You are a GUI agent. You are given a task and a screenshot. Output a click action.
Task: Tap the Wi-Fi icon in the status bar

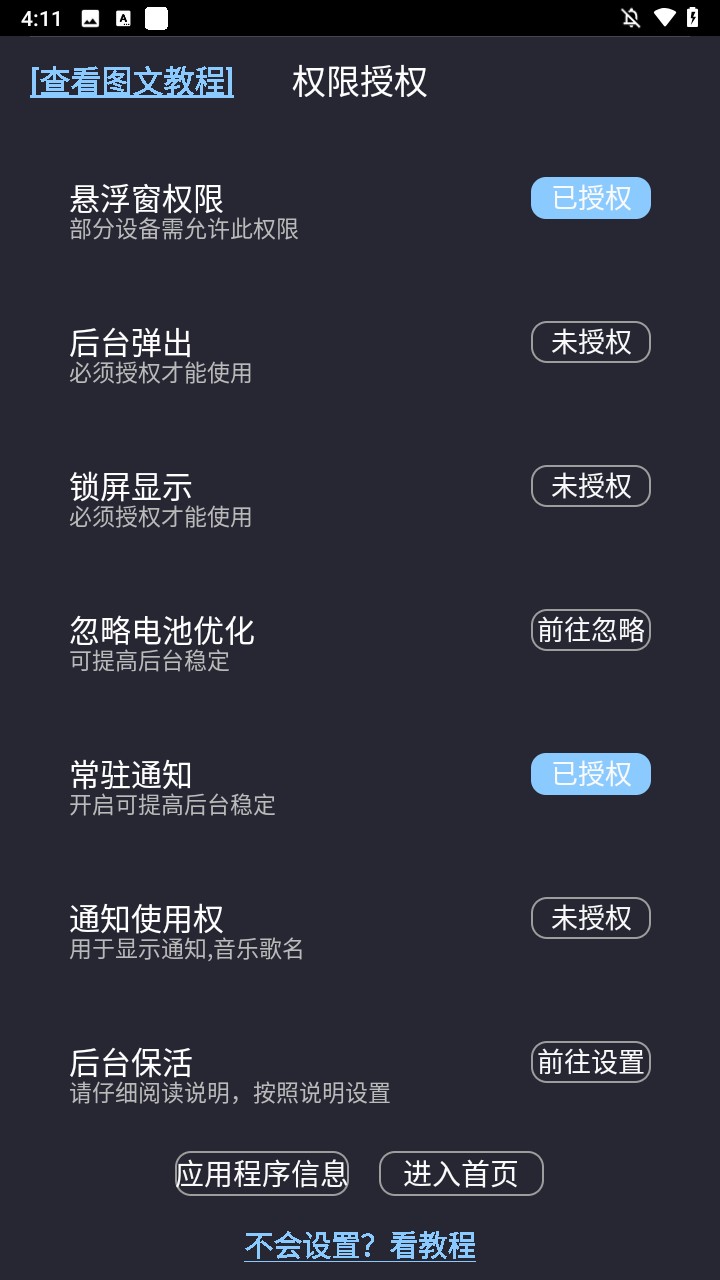click(665, 17)
